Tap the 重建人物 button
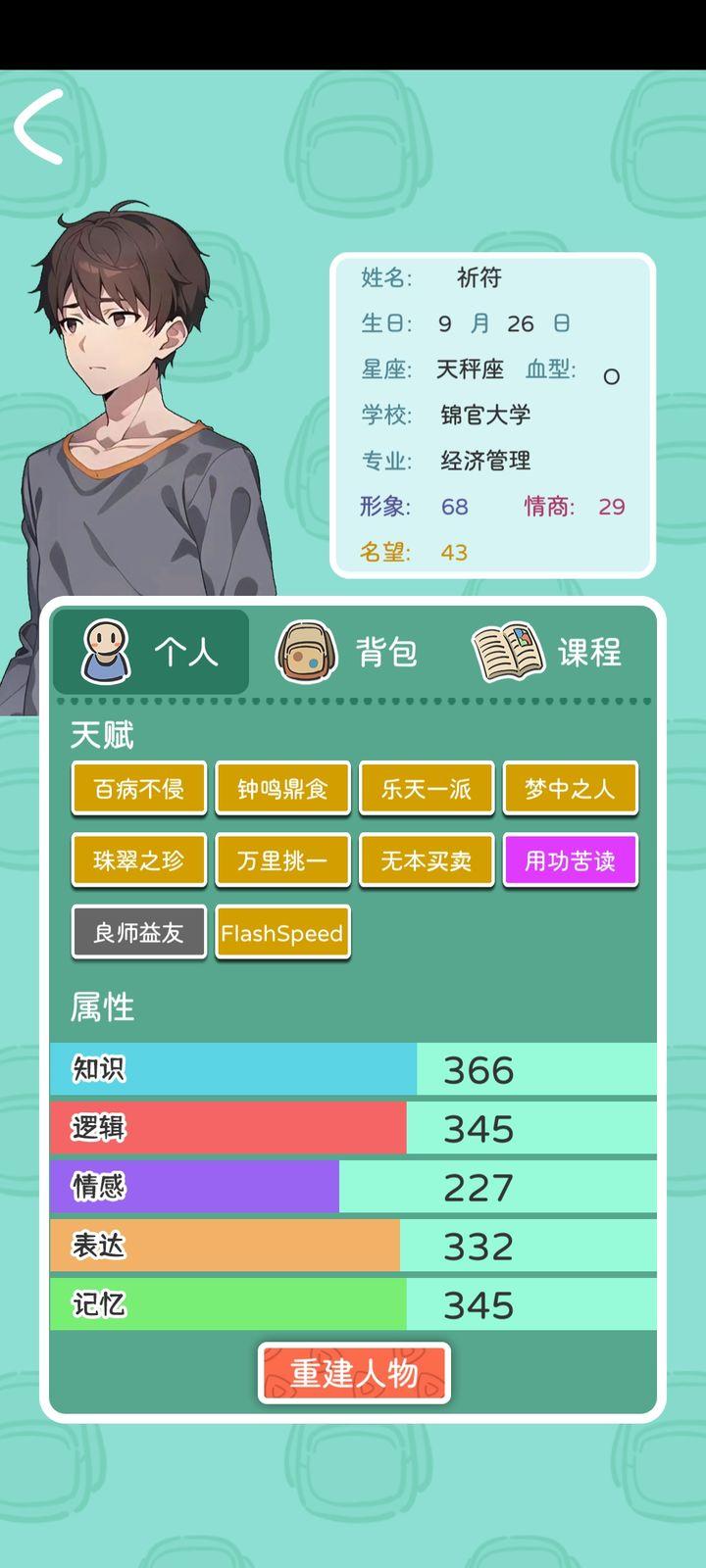Viewport: 706px width, 1568px height. tap(354, 1373)
